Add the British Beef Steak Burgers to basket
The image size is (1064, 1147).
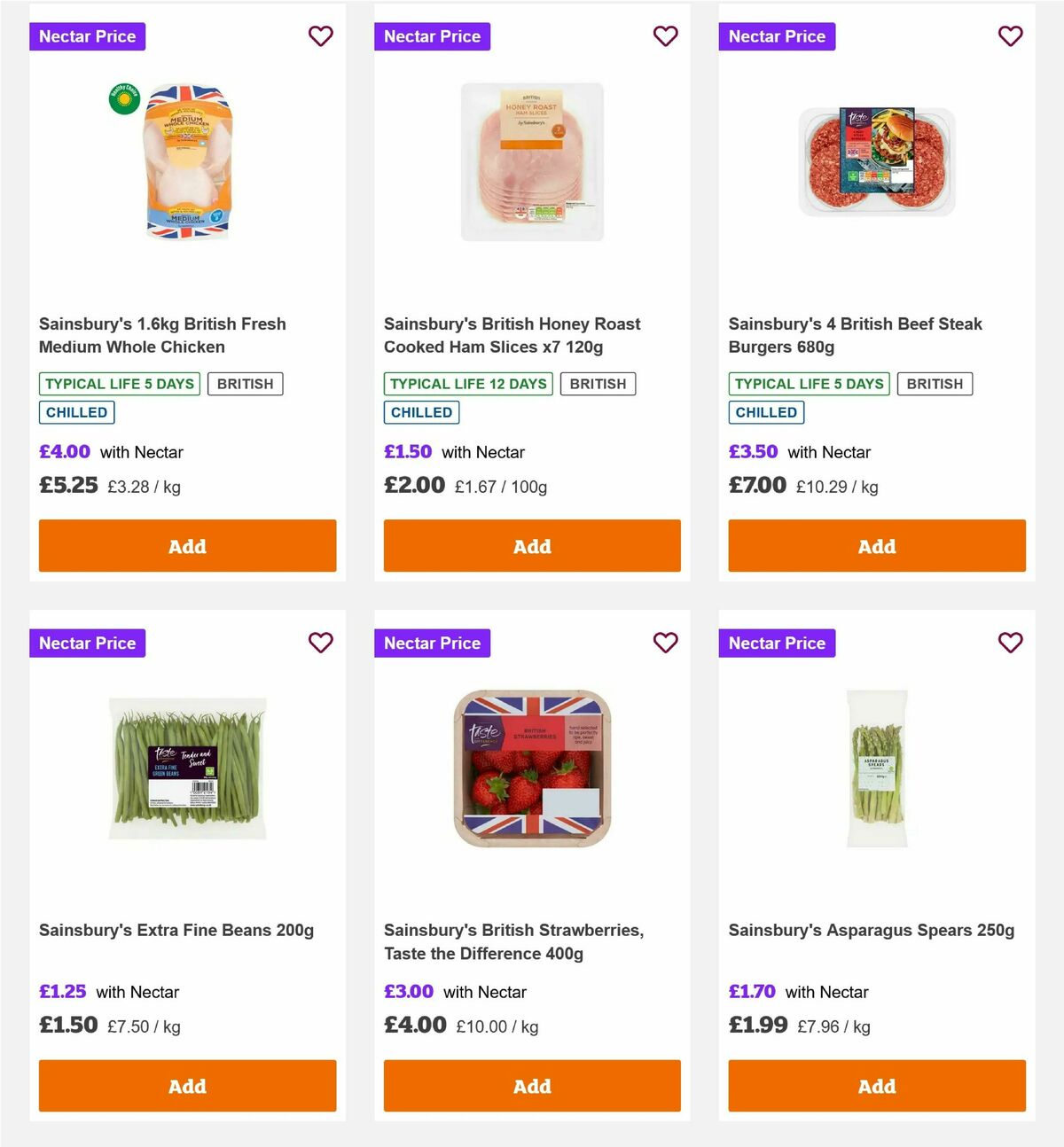click(876, 546)
